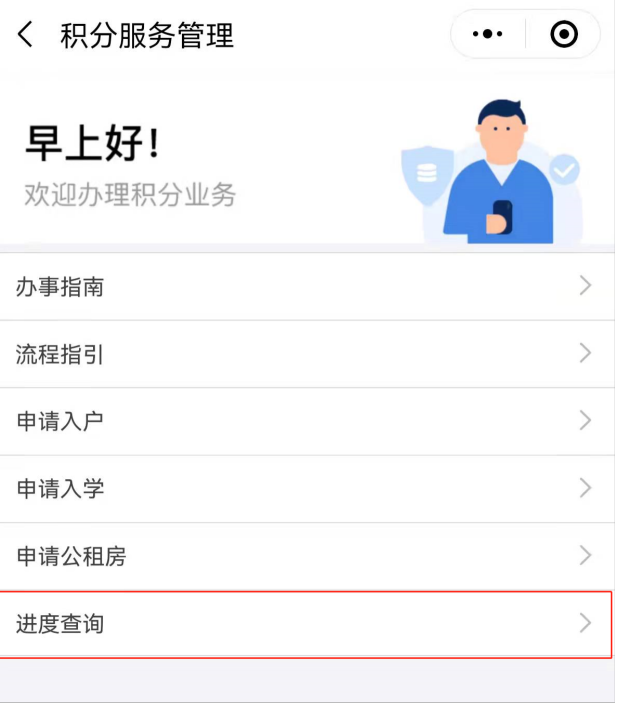This screenshot has height=703, width=617.
Task: Go back from 积分服务管理 page
Action: point(26,36)
